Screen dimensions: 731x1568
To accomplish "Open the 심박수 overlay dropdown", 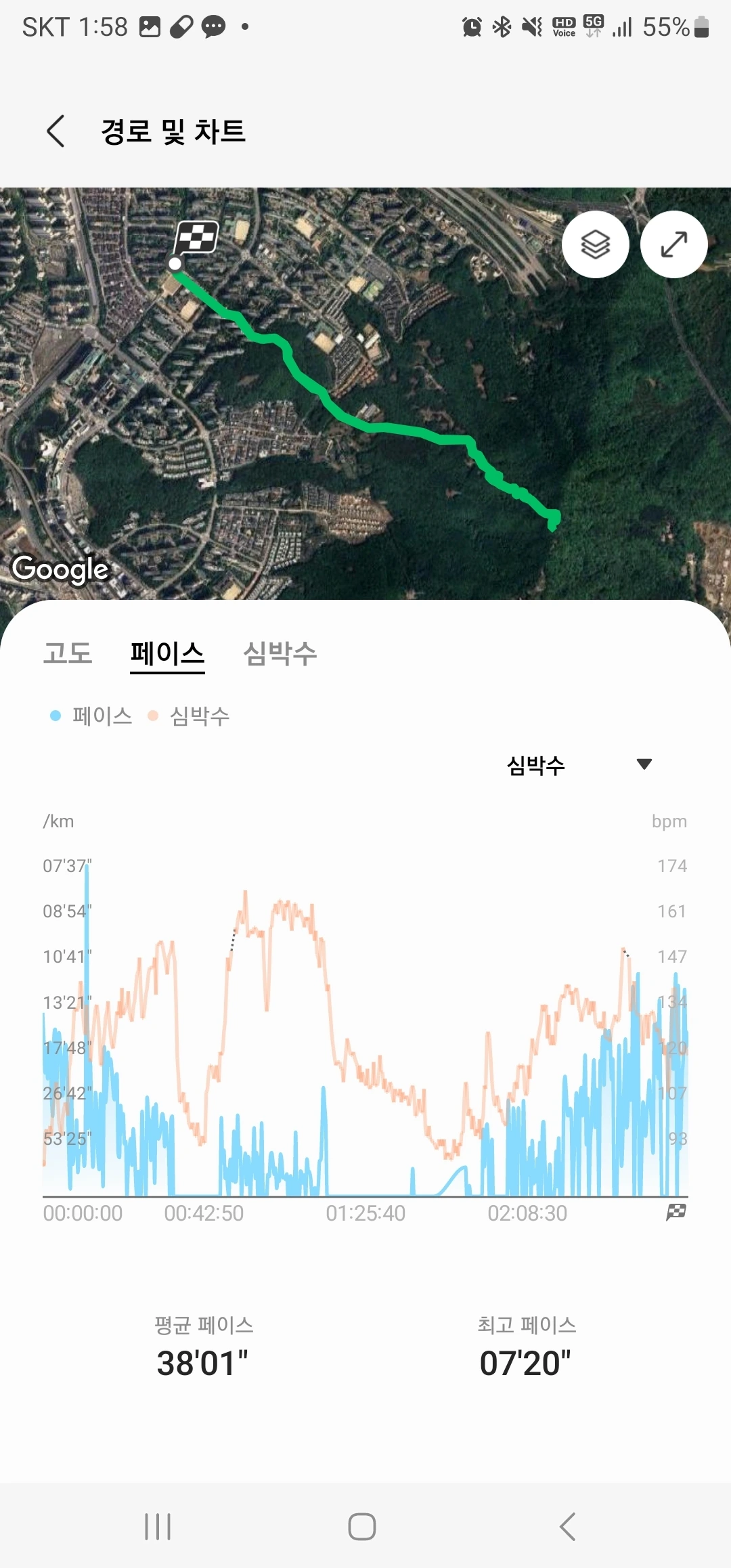I will click(579, 765).
